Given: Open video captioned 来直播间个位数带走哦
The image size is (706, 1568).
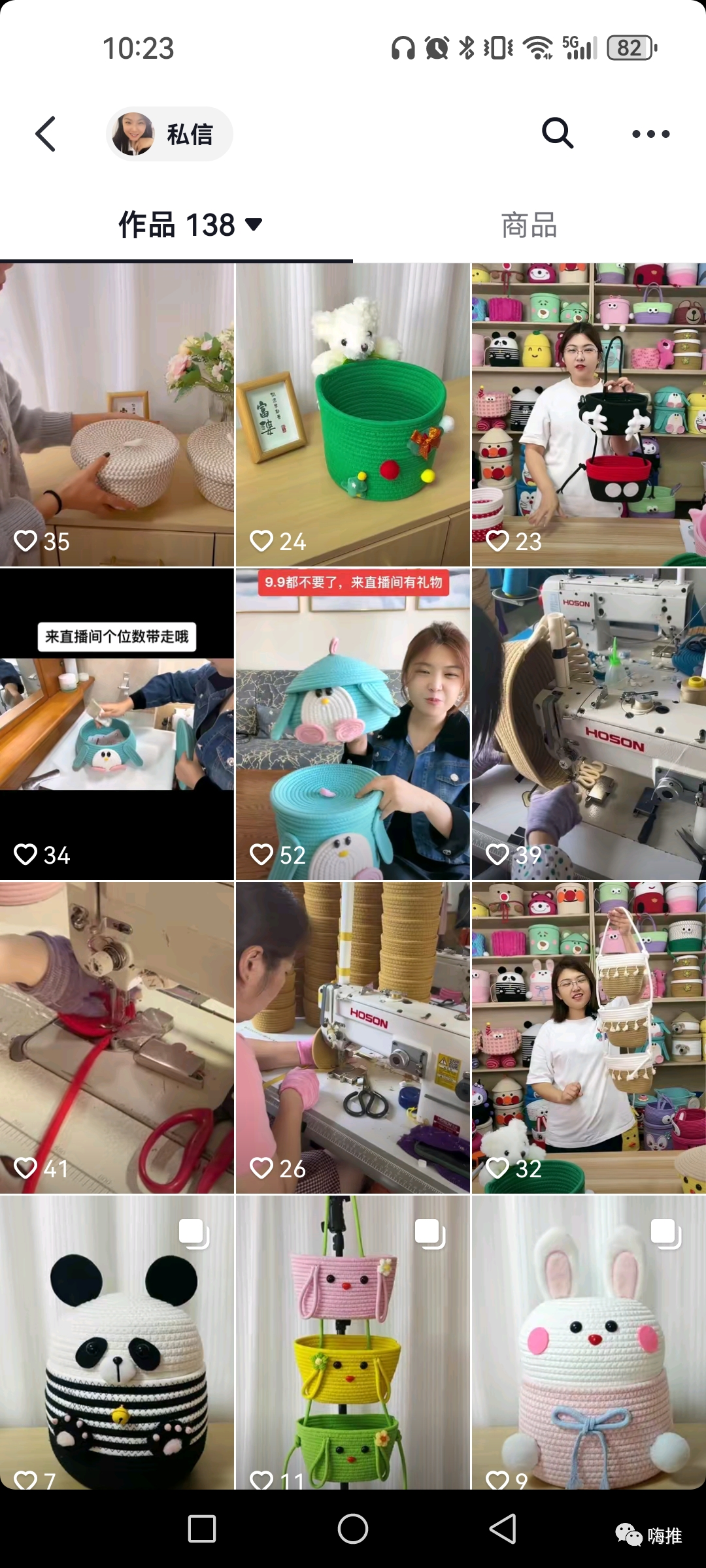Looking at the screenshot, I should tap(116, 724).
